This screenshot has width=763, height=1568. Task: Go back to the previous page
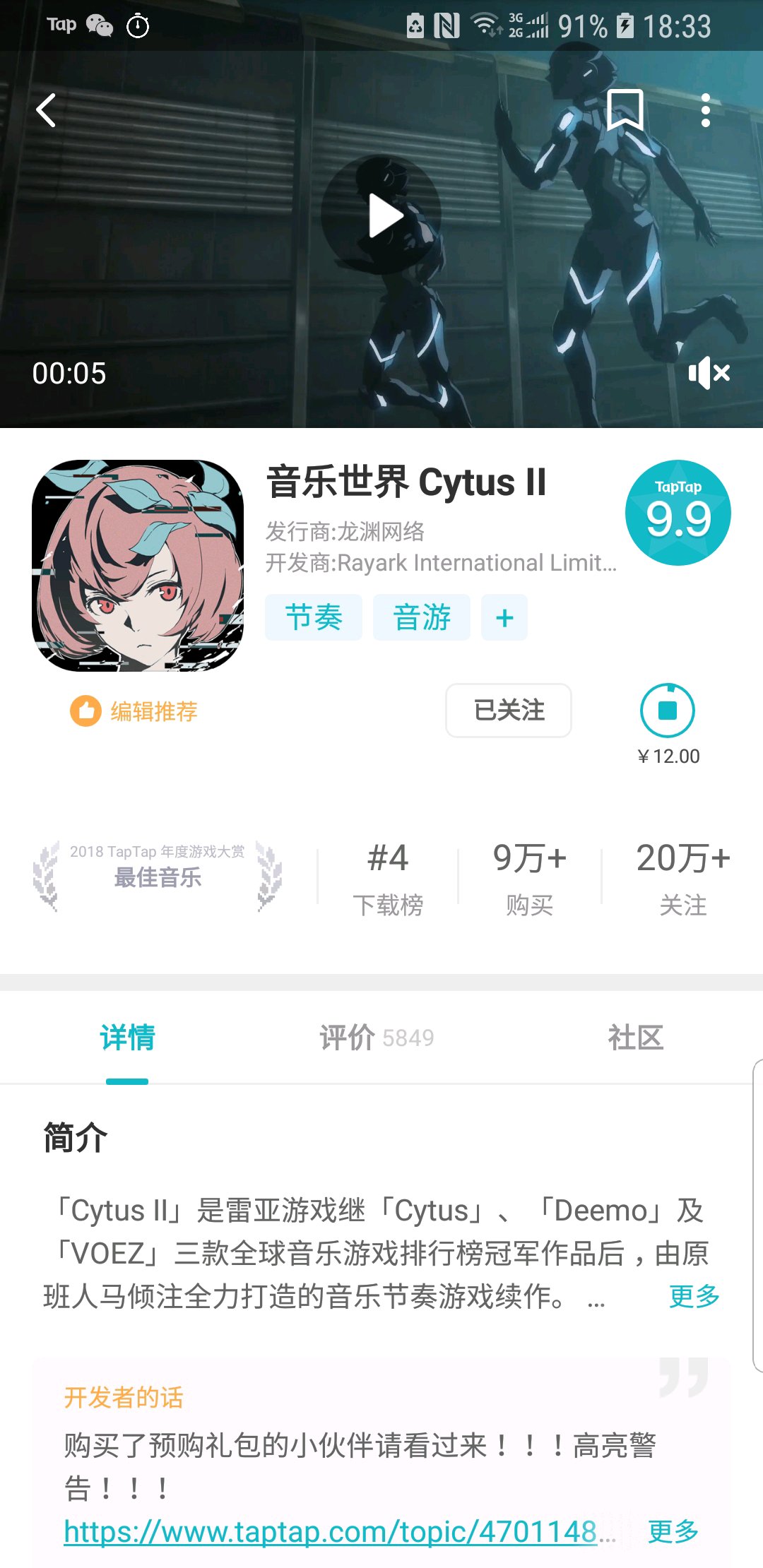point(47,111)
